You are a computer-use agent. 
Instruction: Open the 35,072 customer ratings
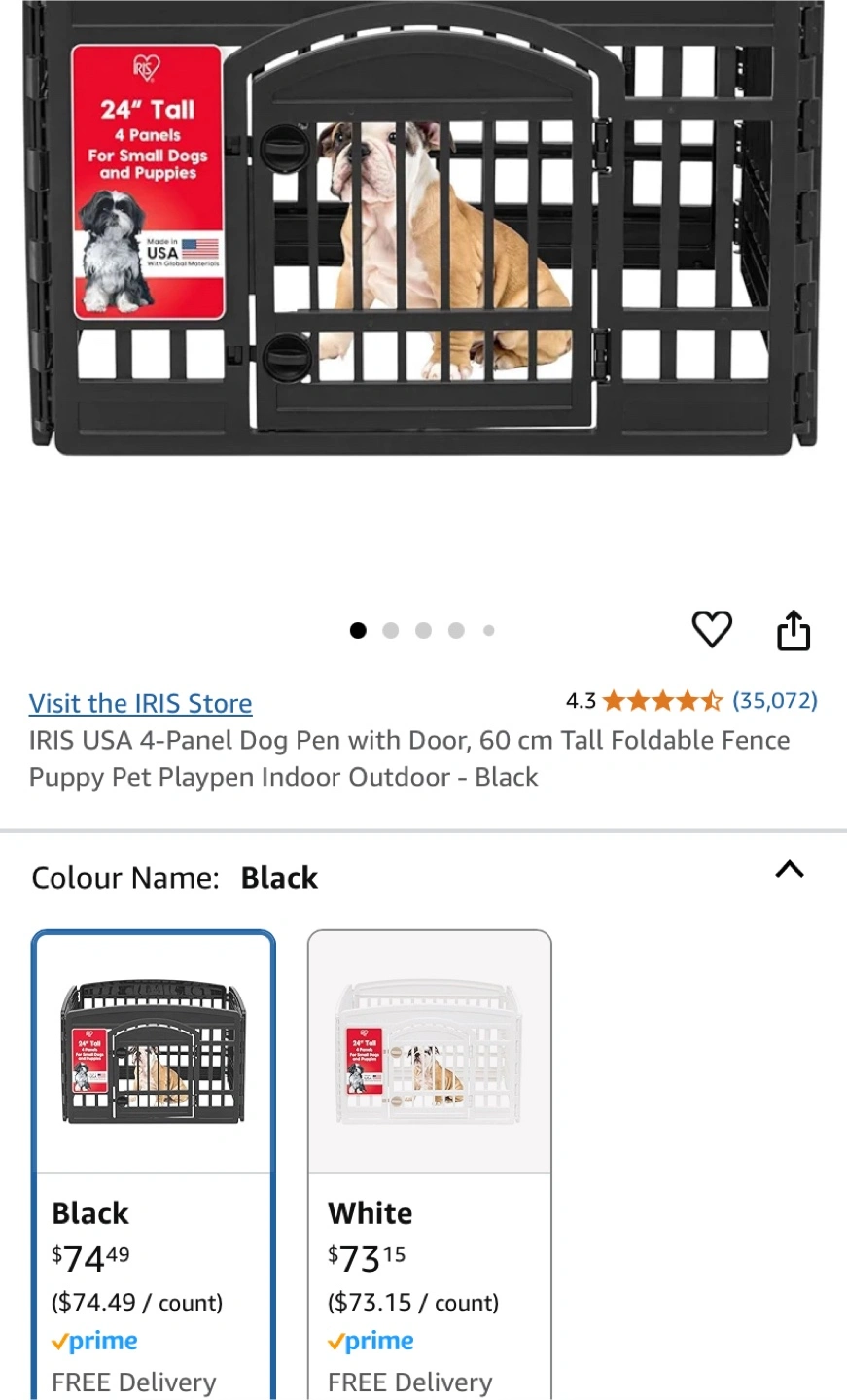775,700
